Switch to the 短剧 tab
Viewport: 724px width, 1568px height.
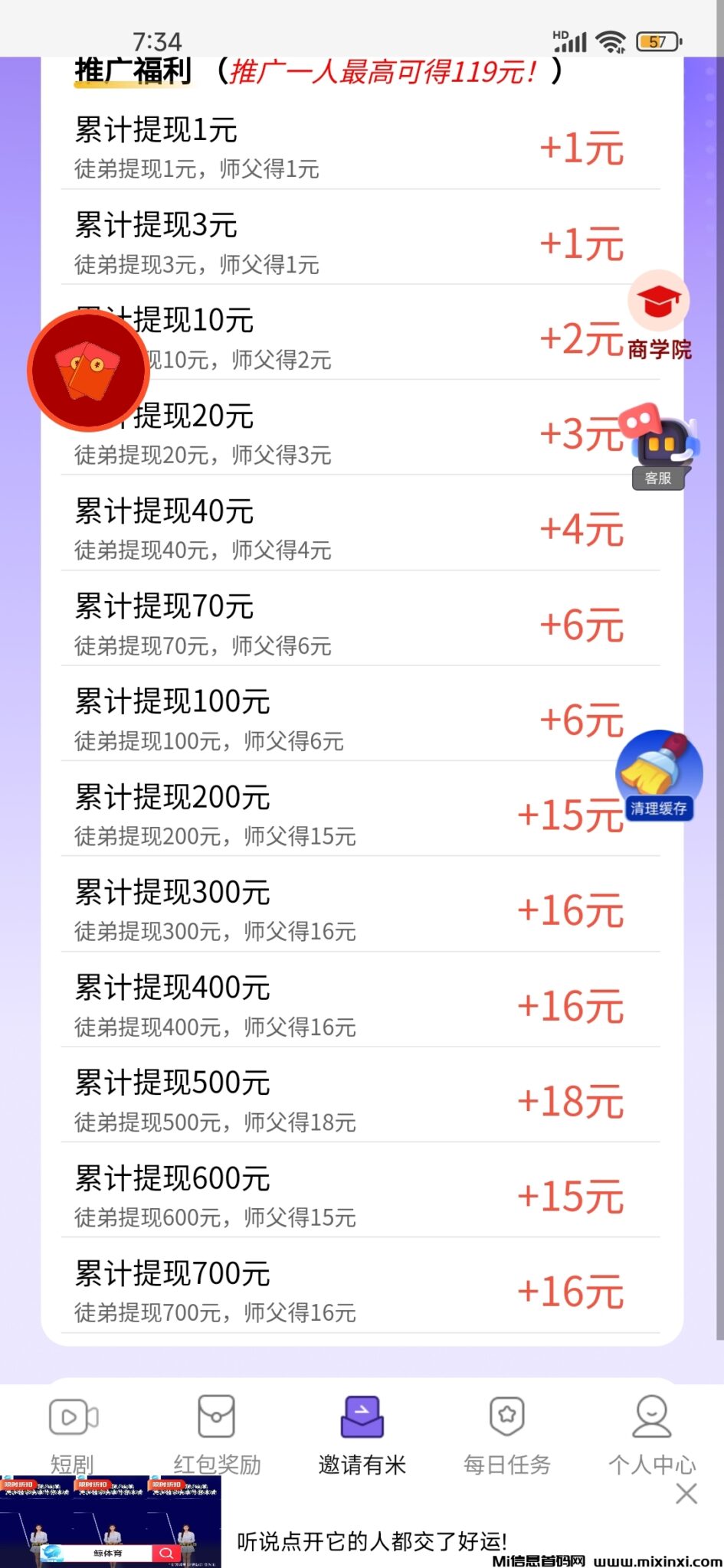72,1436
